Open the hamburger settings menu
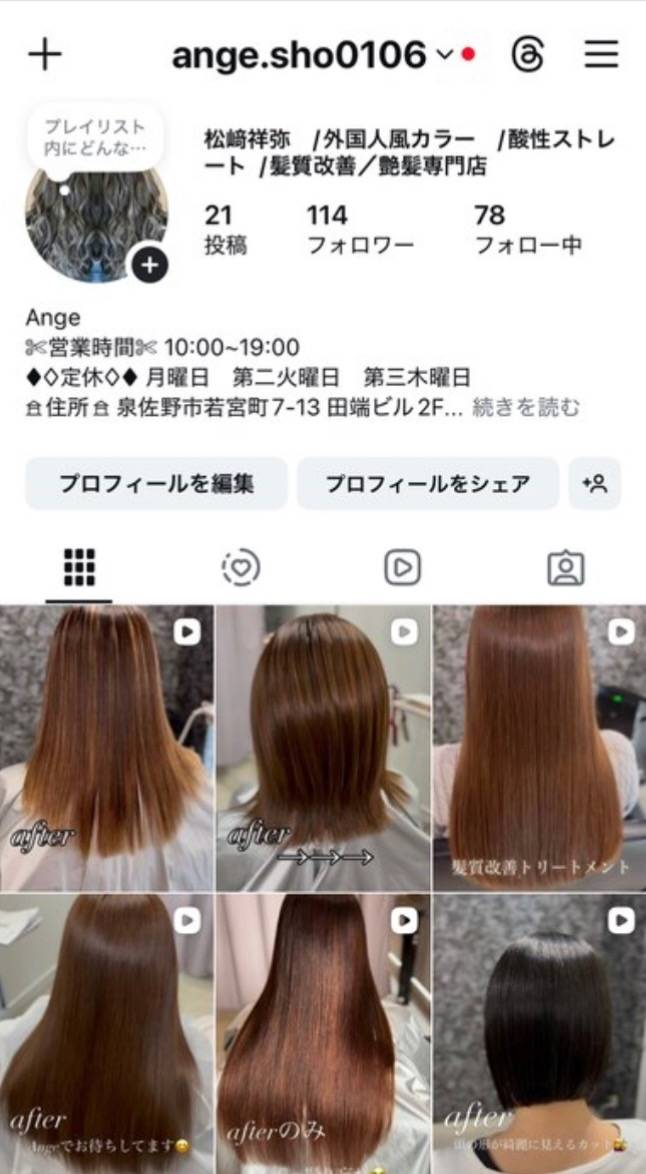Viewport: 646px width, 1174px height. click(x=601, y=54)
